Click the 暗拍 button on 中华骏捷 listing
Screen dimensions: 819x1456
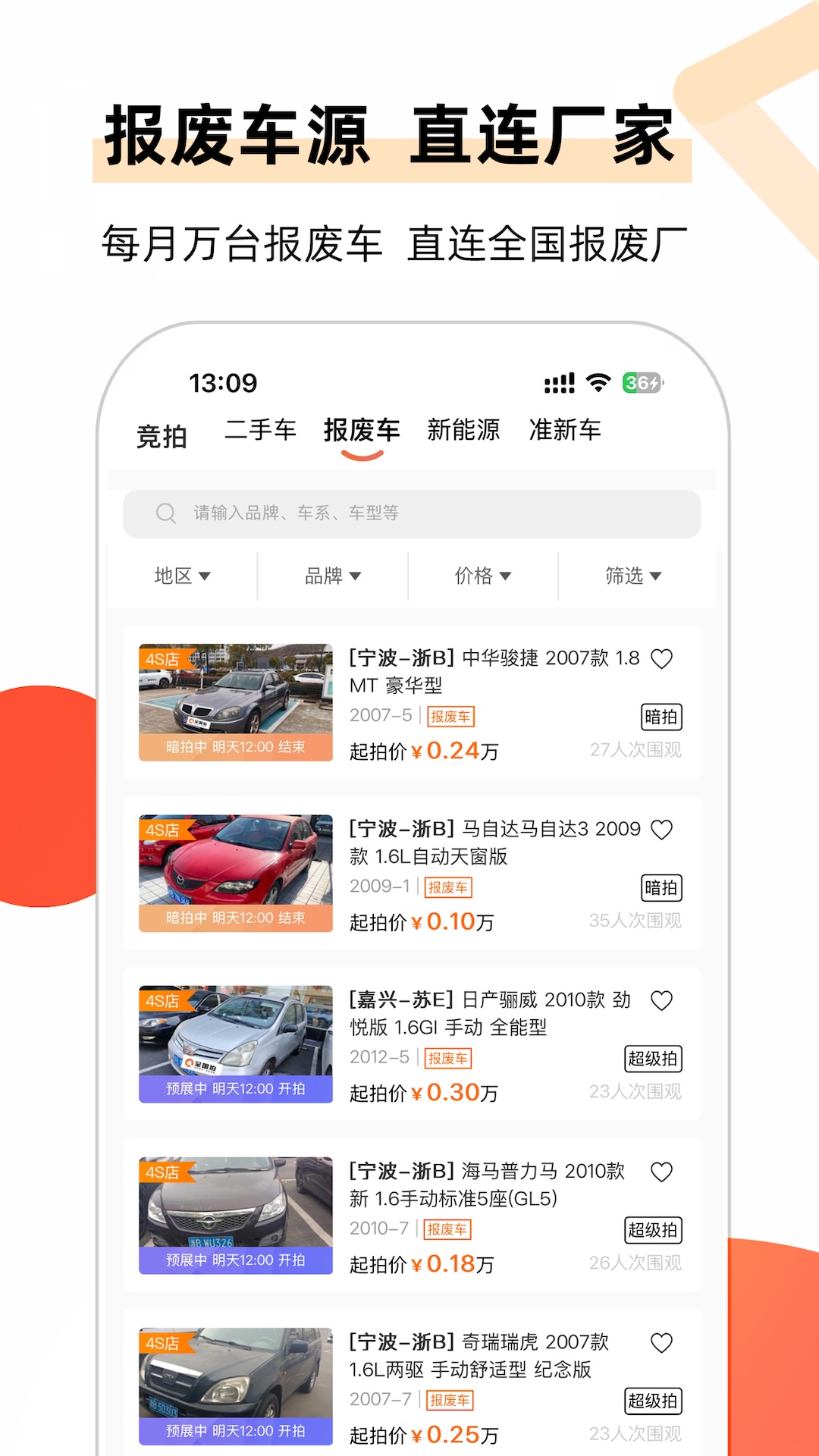pos(661,716)
